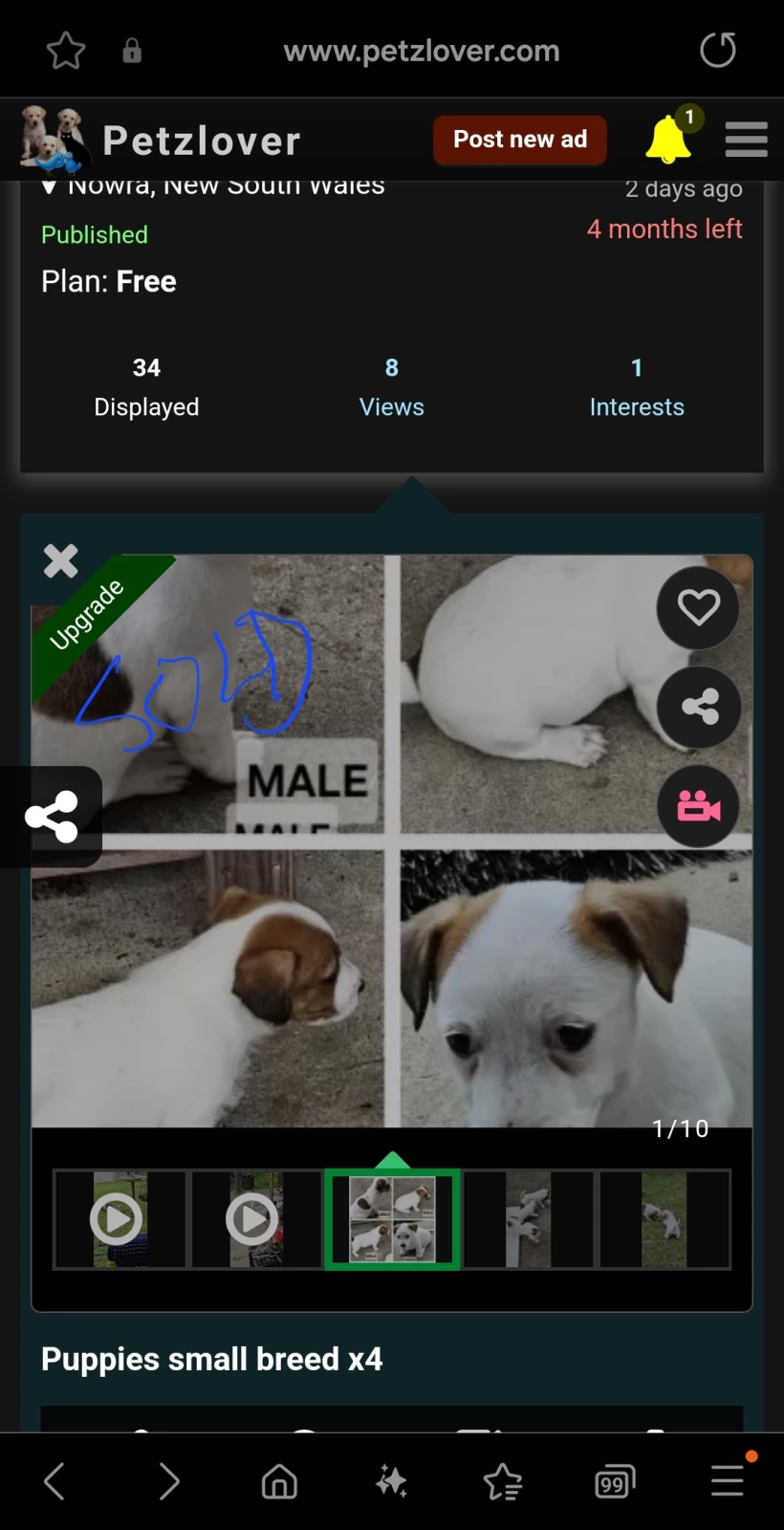View the 8 Views details

tap(391, 387)
